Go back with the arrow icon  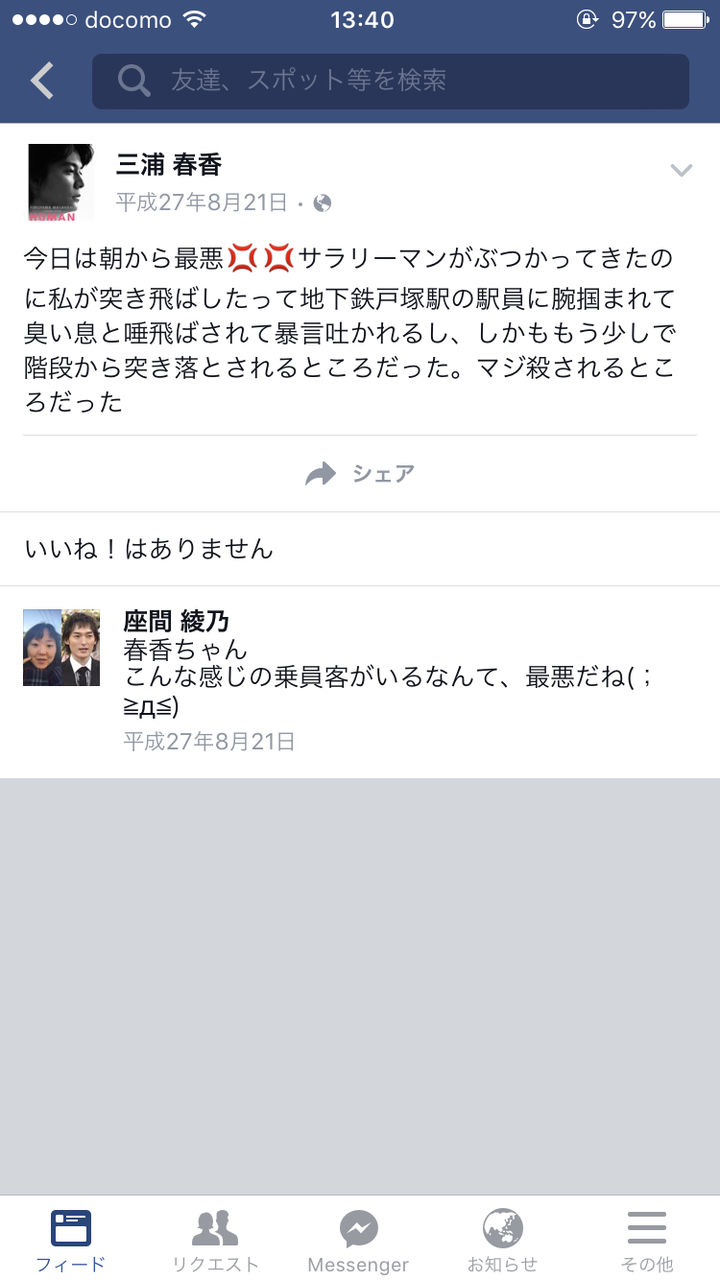click(x=42, y=81)
